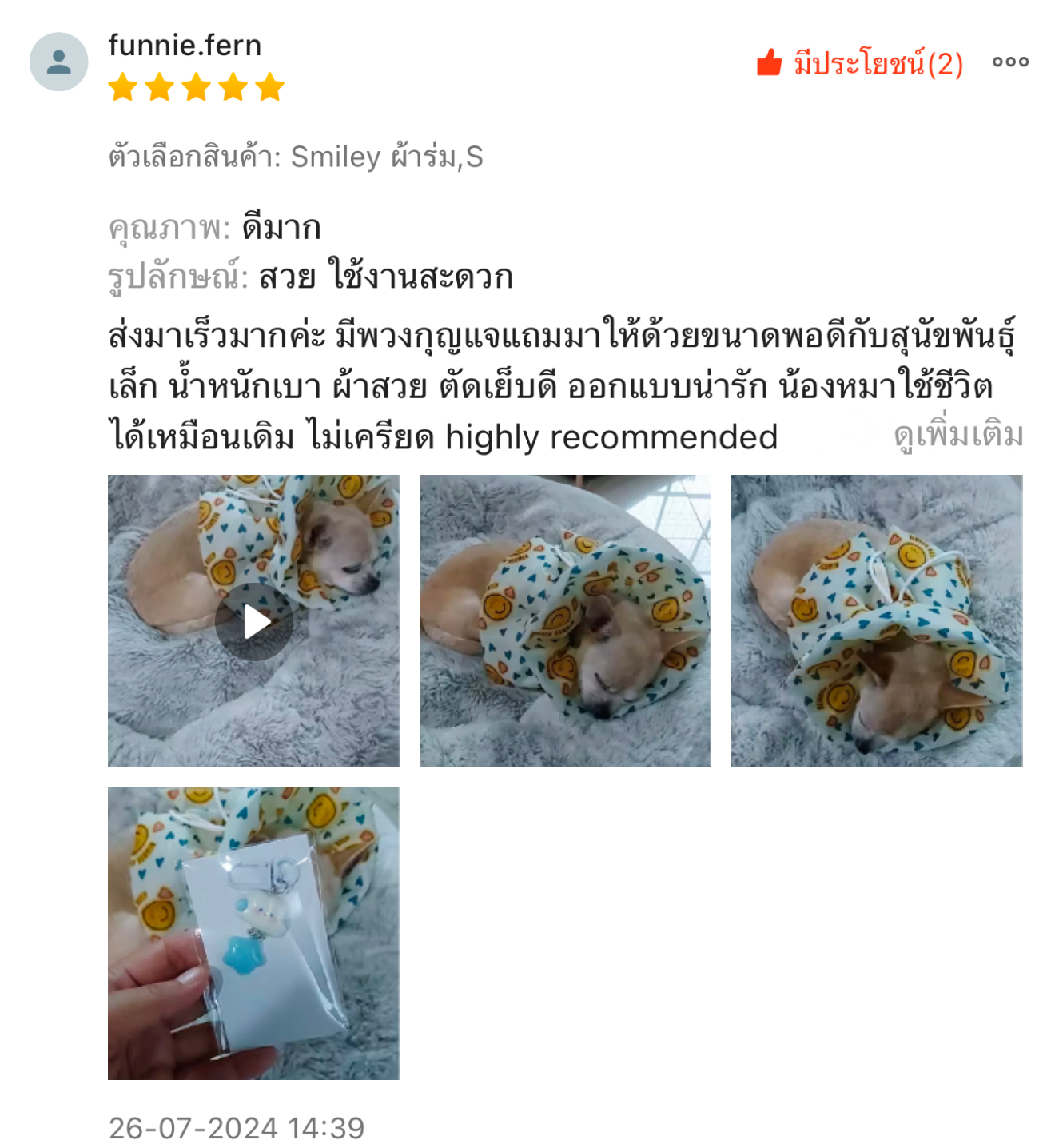This screenshot has height=1148, width=1055.
Task: Open the third dog photo
Action: 877,621
